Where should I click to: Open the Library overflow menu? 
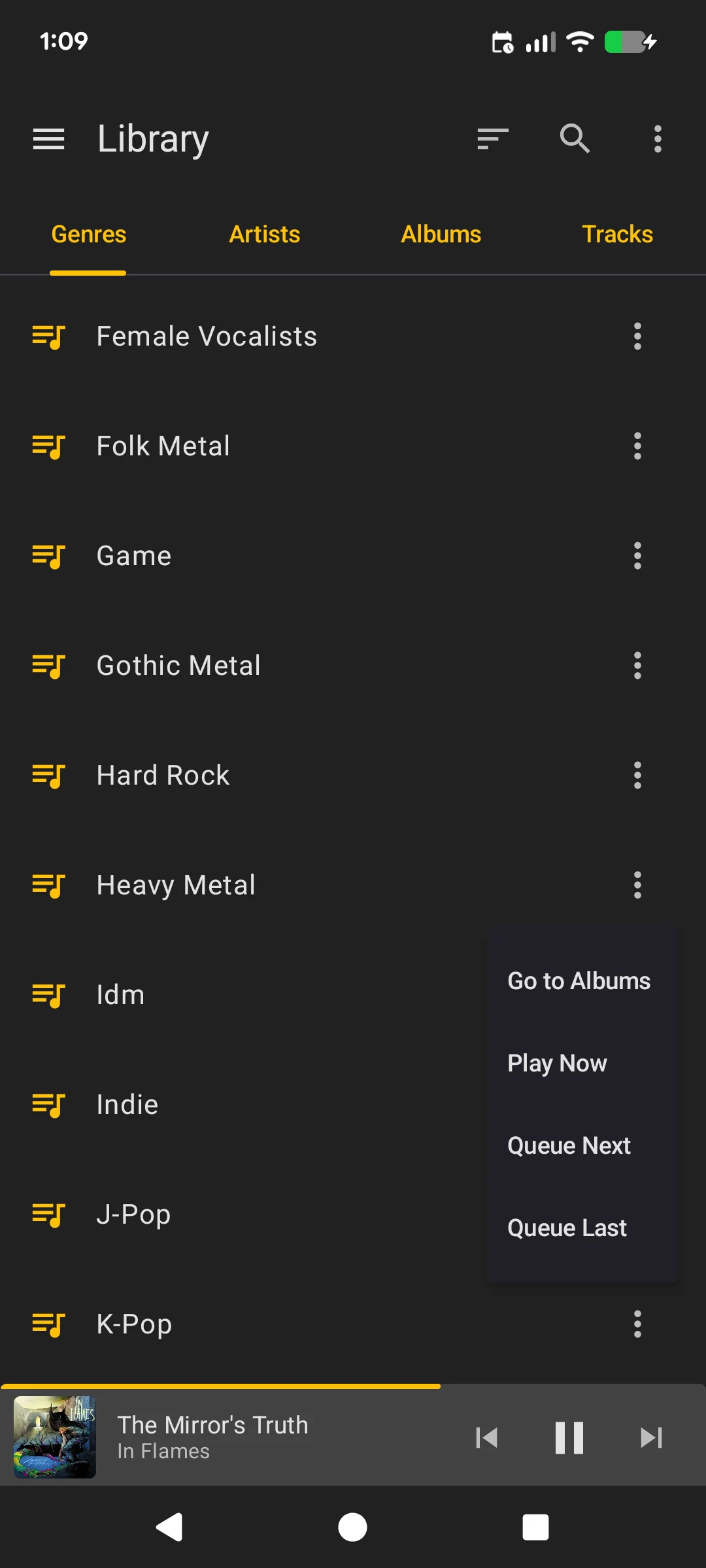pyautogui.click(x=657, y=139)
